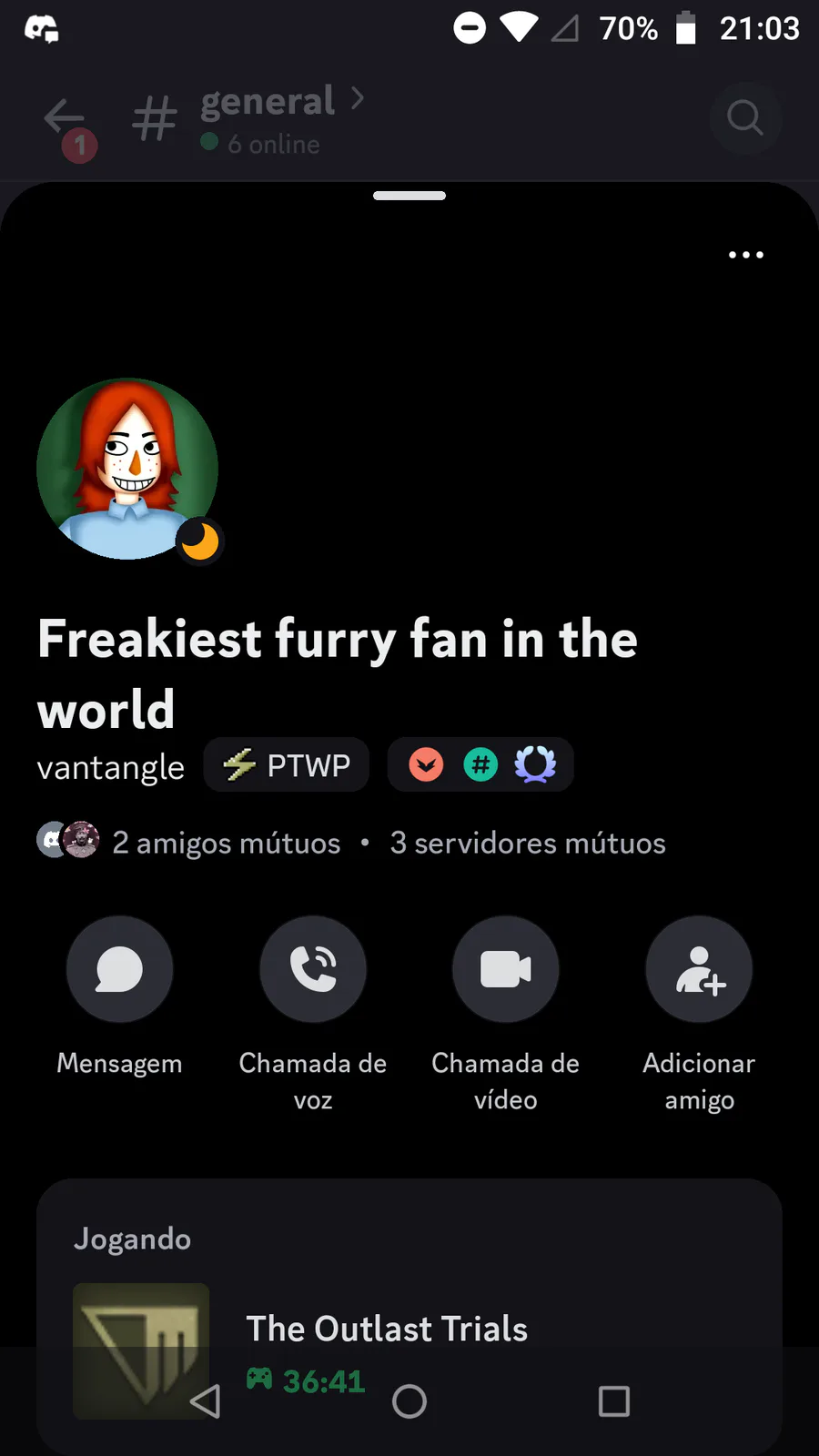This screenshot has height=1456, width=819.
Task: Send a message via Mensagem button
Action: pos(119,969)
